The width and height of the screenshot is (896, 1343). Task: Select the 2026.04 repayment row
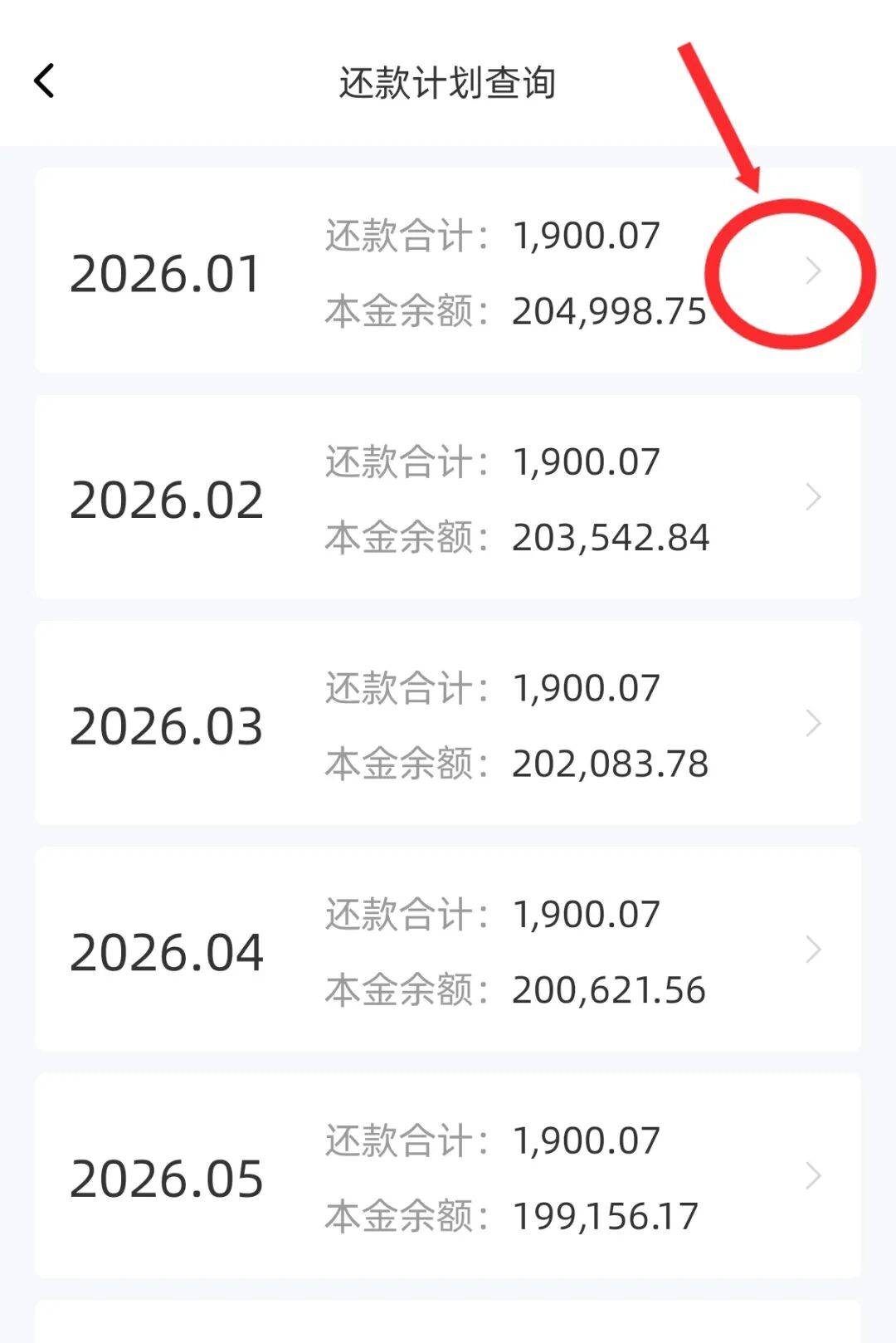click(448, 950)
